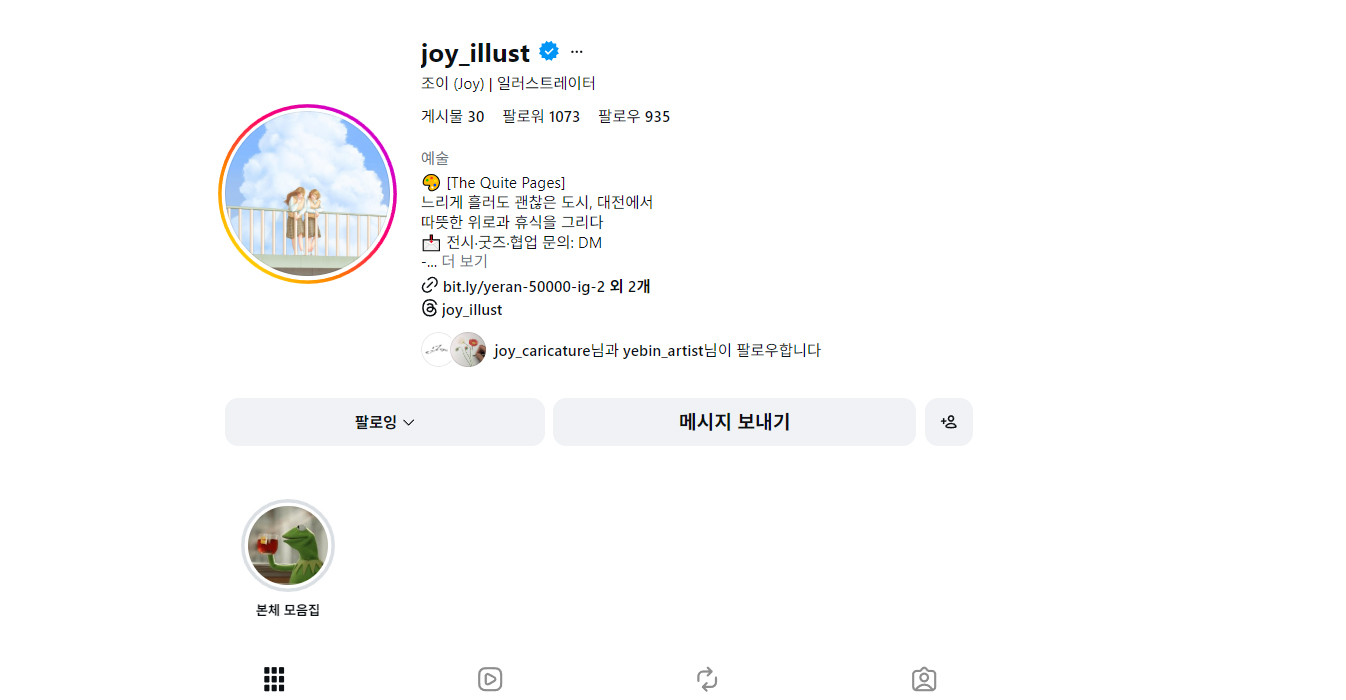Viewport: 1346px width, 700px height.
Task: Switch to the posts grid tab
Action: pos(274,679)
